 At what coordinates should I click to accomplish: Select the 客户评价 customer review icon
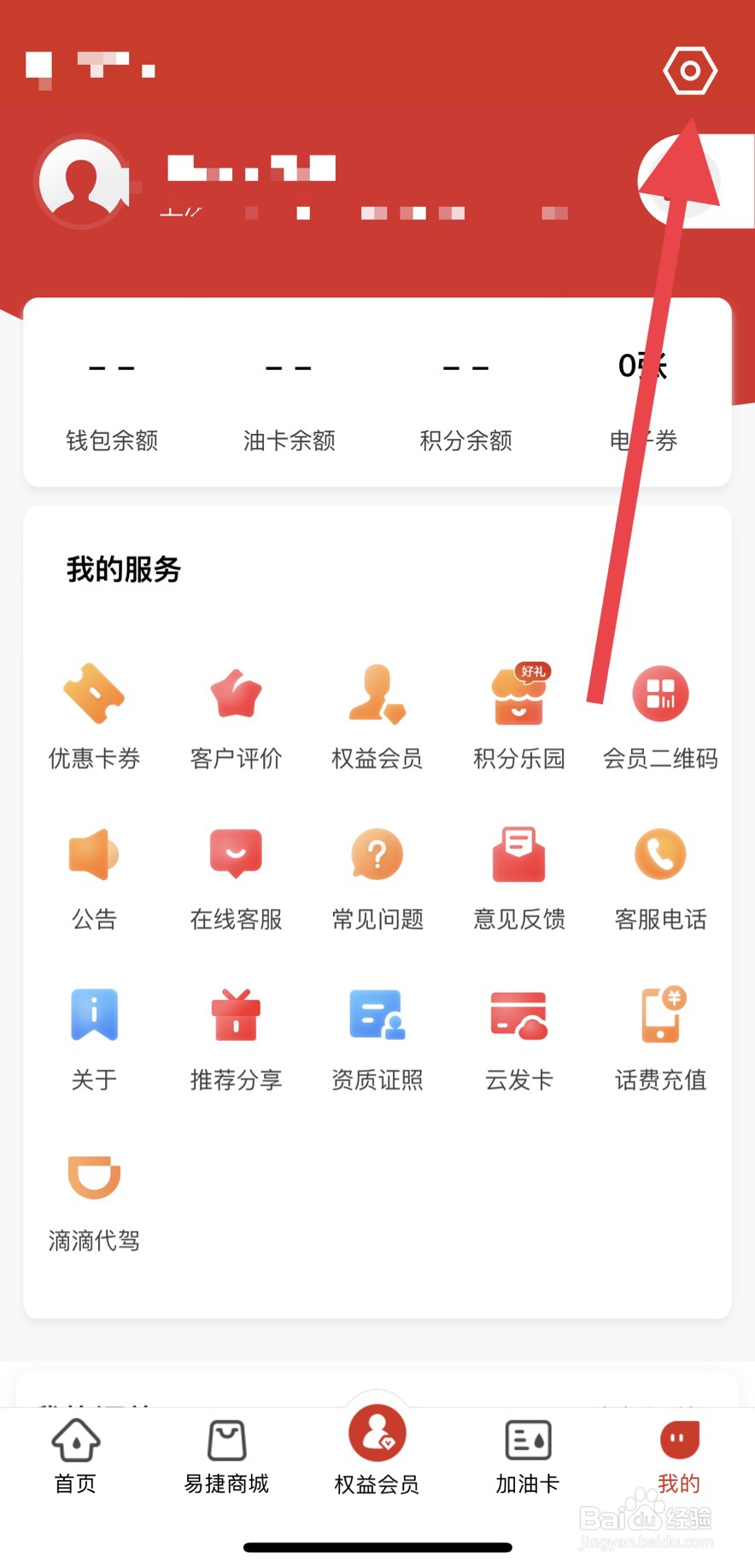pos(234,716)
